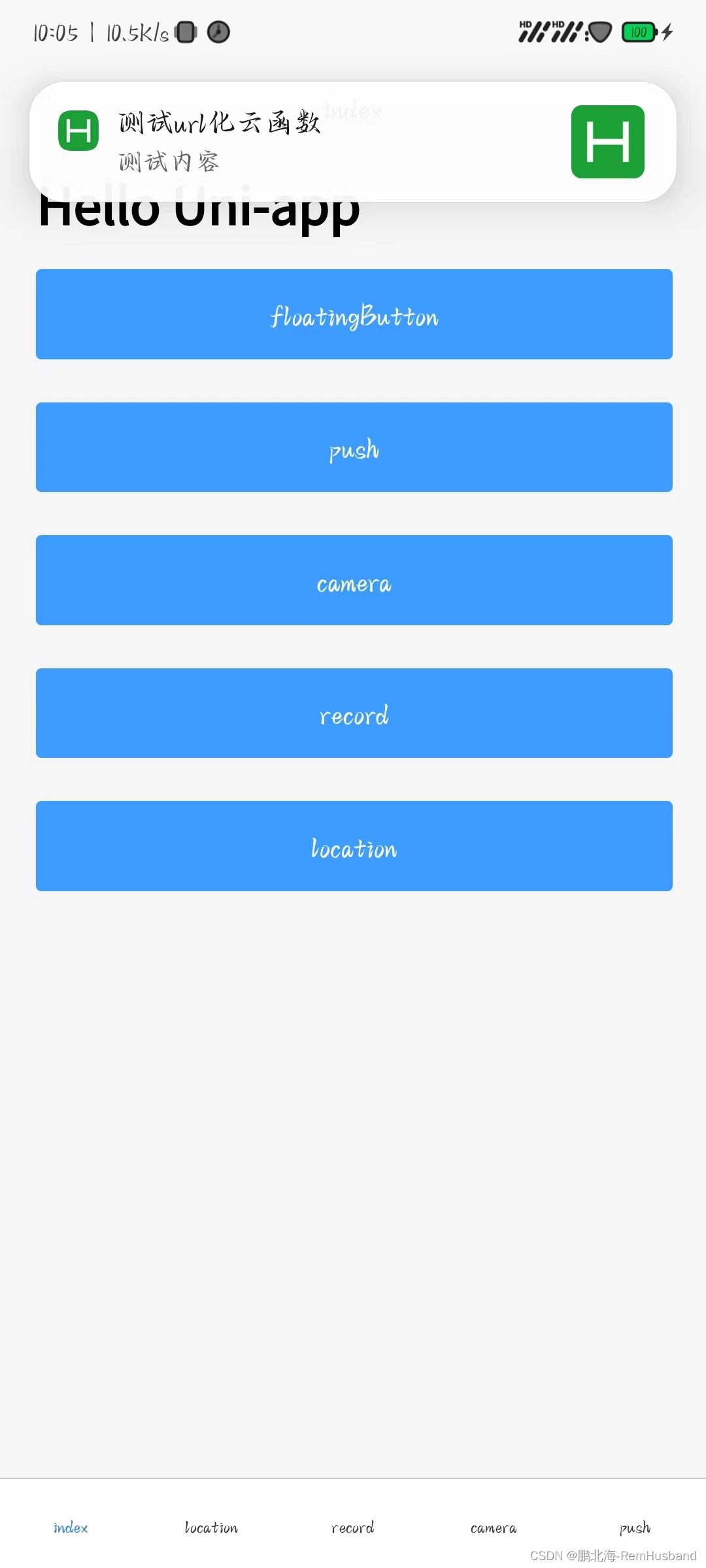Switch to the record tab
Viewport: 706px width, 1568px height.
(352, 1527)
